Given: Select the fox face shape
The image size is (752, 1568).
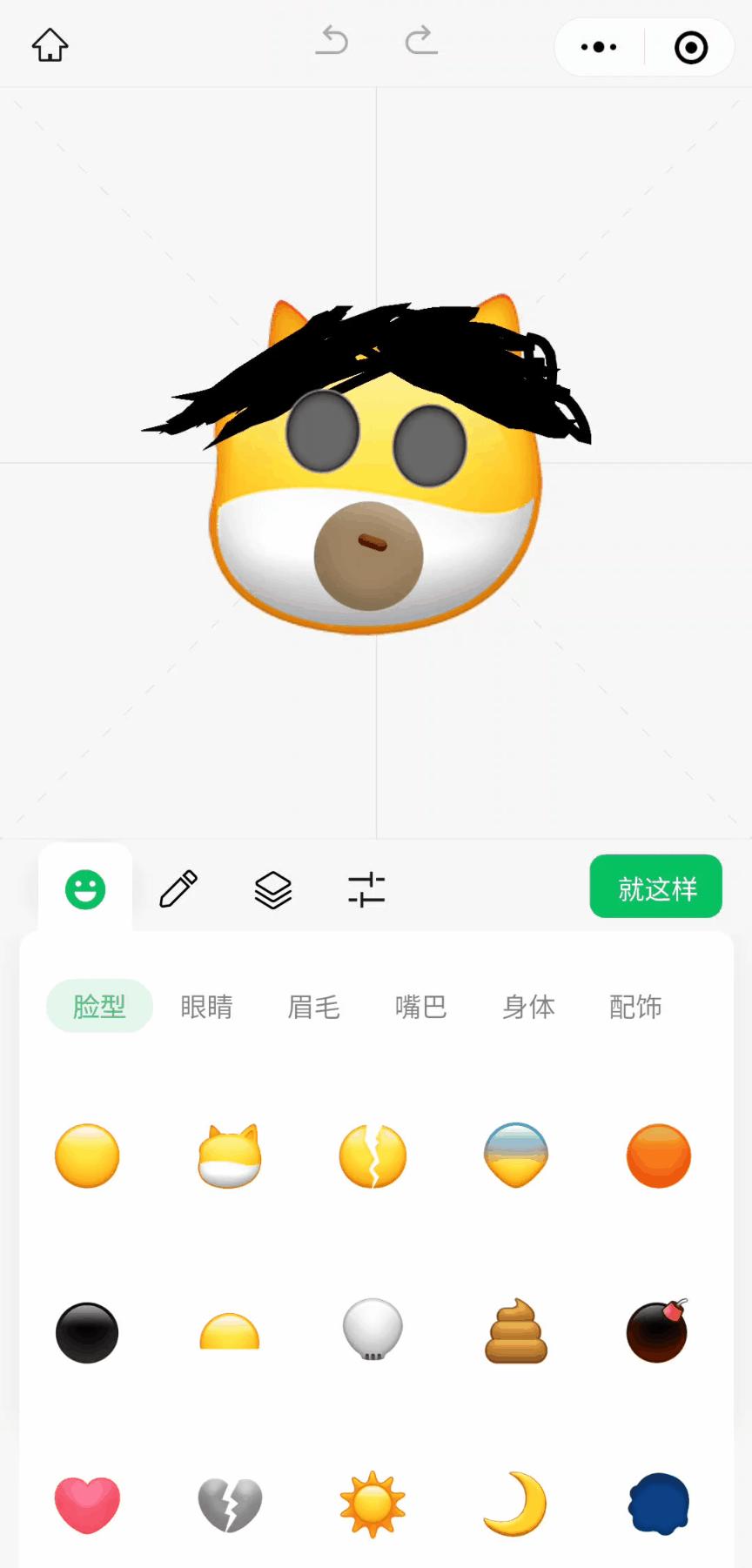Looking at the screenshot, I should tap(229, 1156).
